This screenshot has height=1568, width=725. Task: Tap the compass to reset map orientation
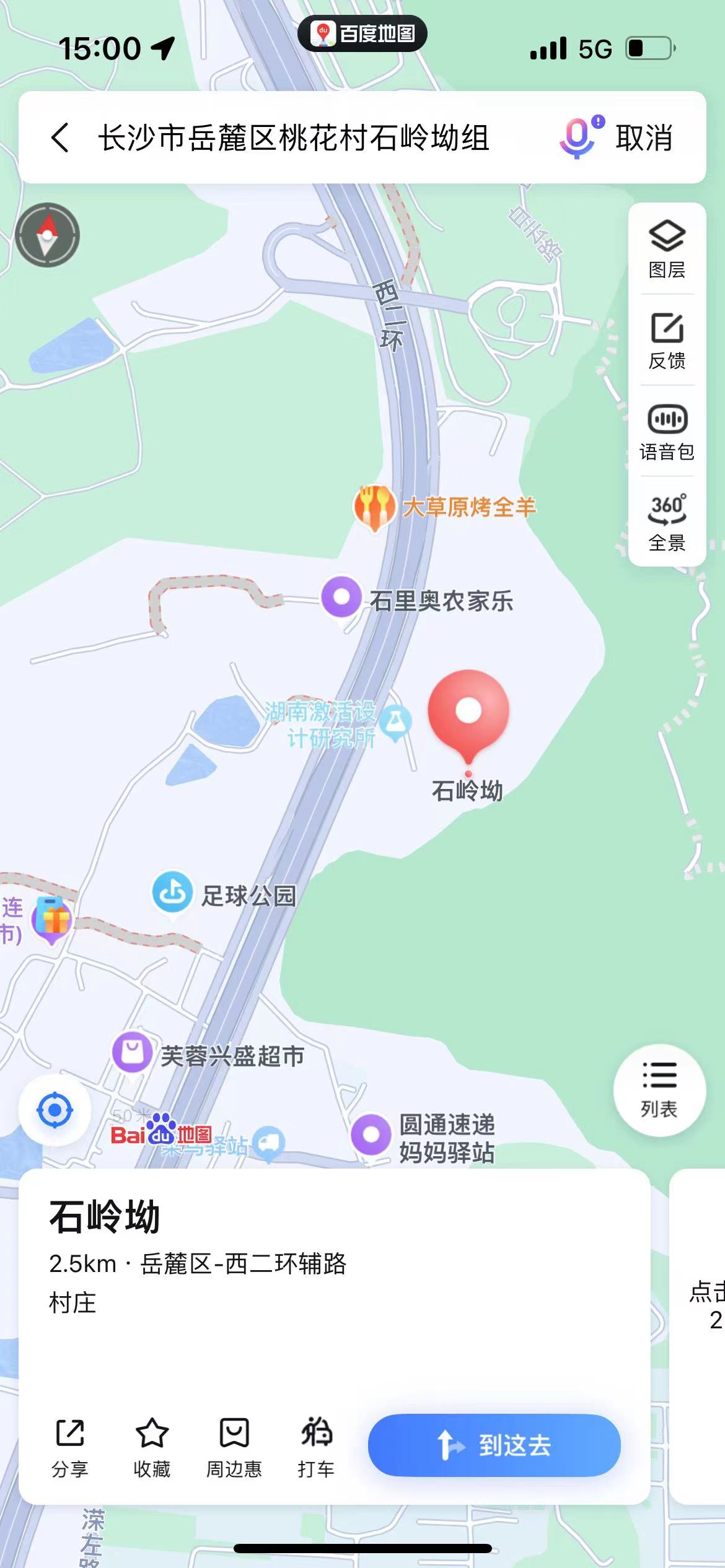tap(48, 235)
